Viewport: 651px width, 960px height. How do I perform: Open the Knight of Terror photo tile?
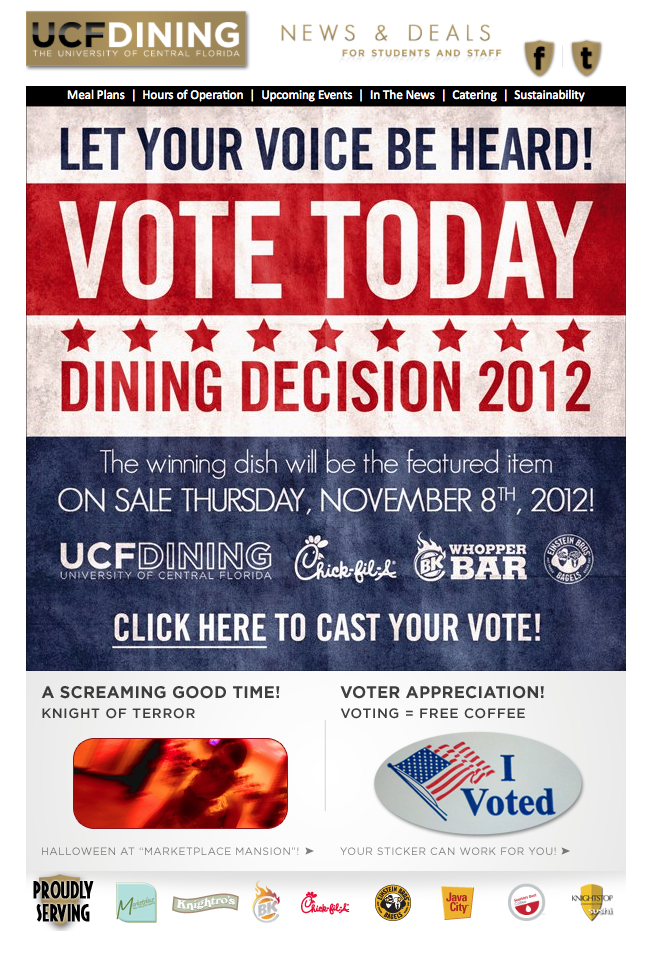coord(180,783)
